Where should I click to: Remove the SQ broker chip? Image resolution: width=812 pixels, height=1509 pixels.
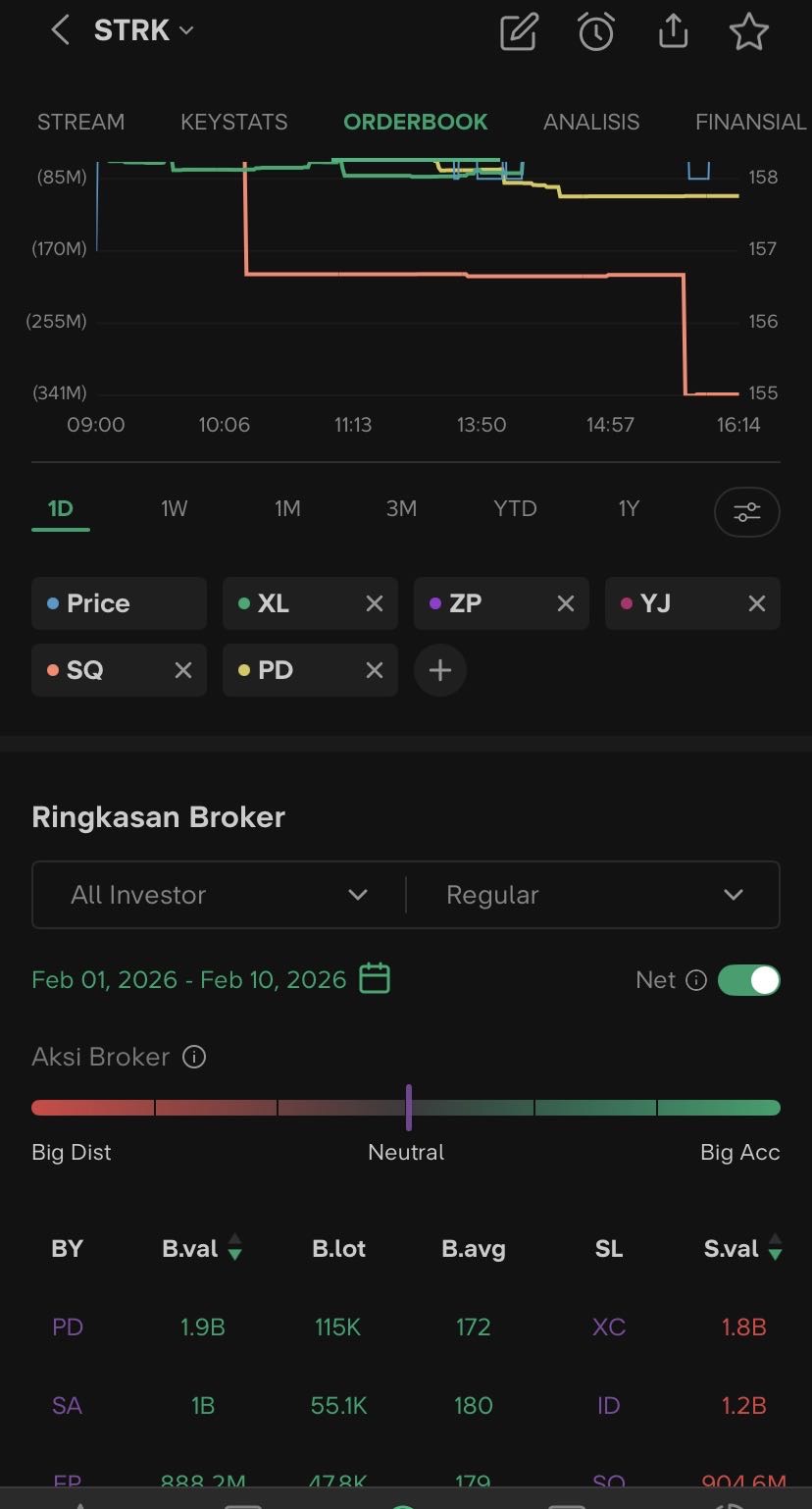183,670
